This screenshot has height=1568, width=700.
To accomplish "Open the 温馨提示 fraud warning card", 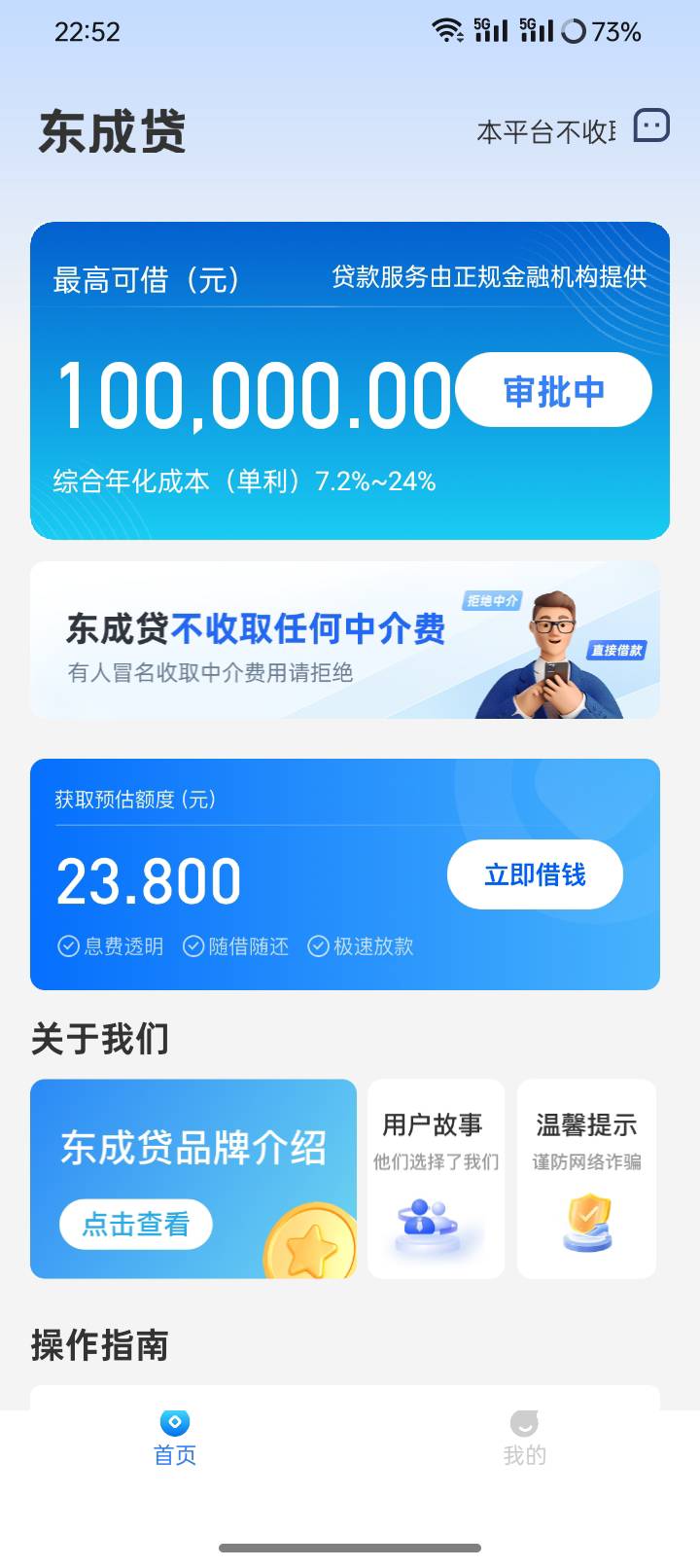I will pos(586,1178).
